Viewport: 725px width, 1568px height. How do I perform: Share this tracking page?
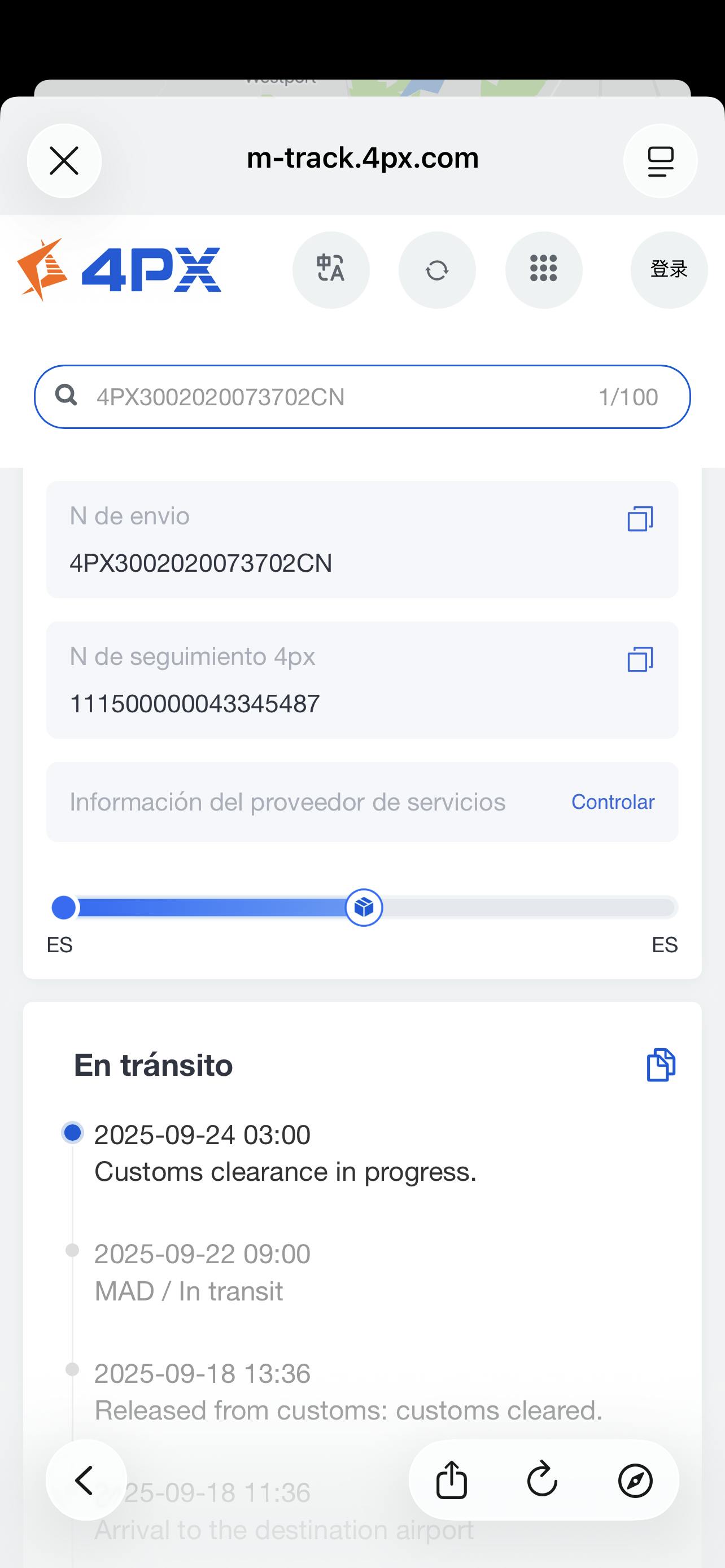point(452,1480)
